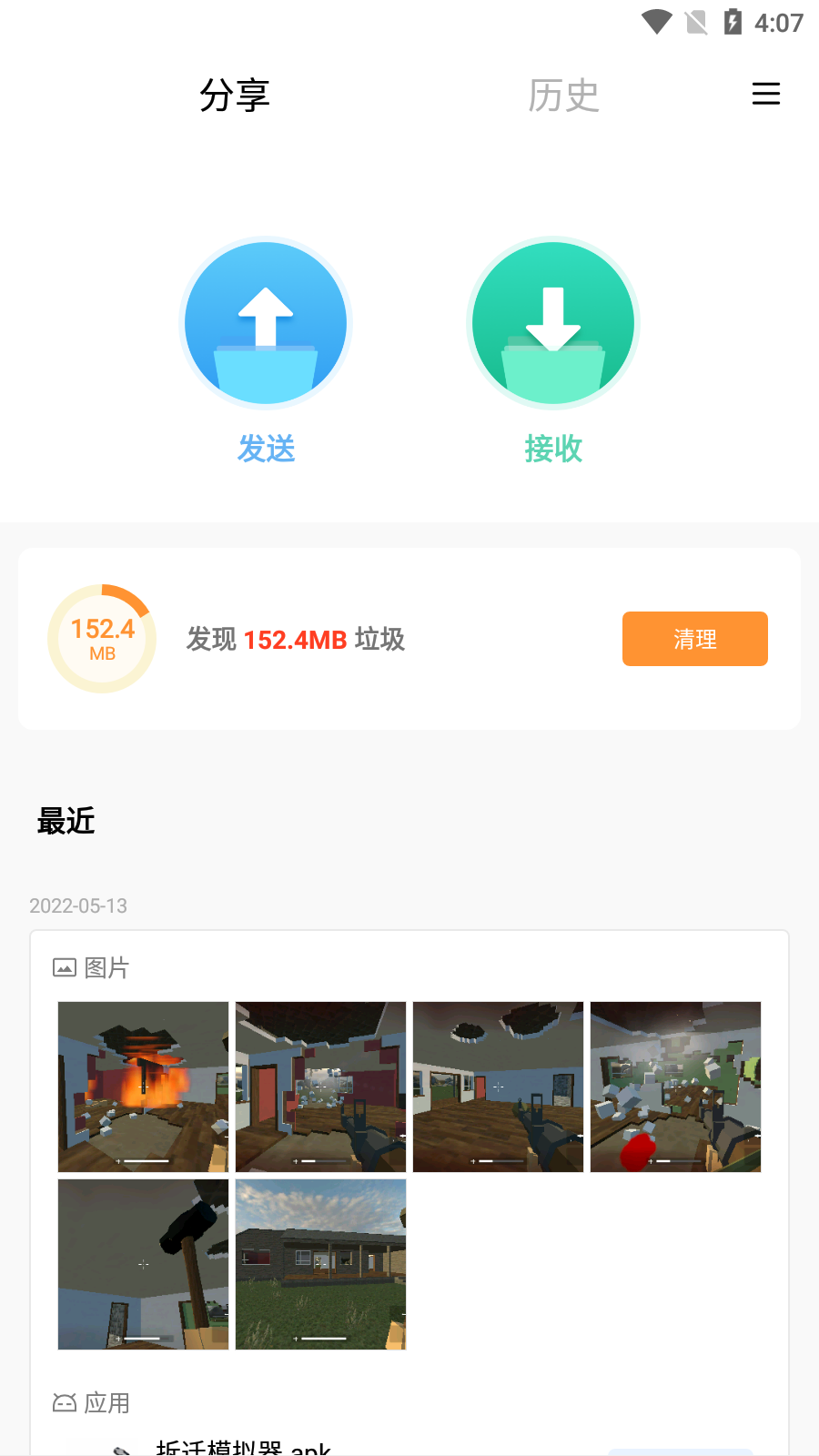Image resolution: width=819 pixels, height=1456 pixels.
Task: Switch to the 历史 tab
Action: coord(563,95)
